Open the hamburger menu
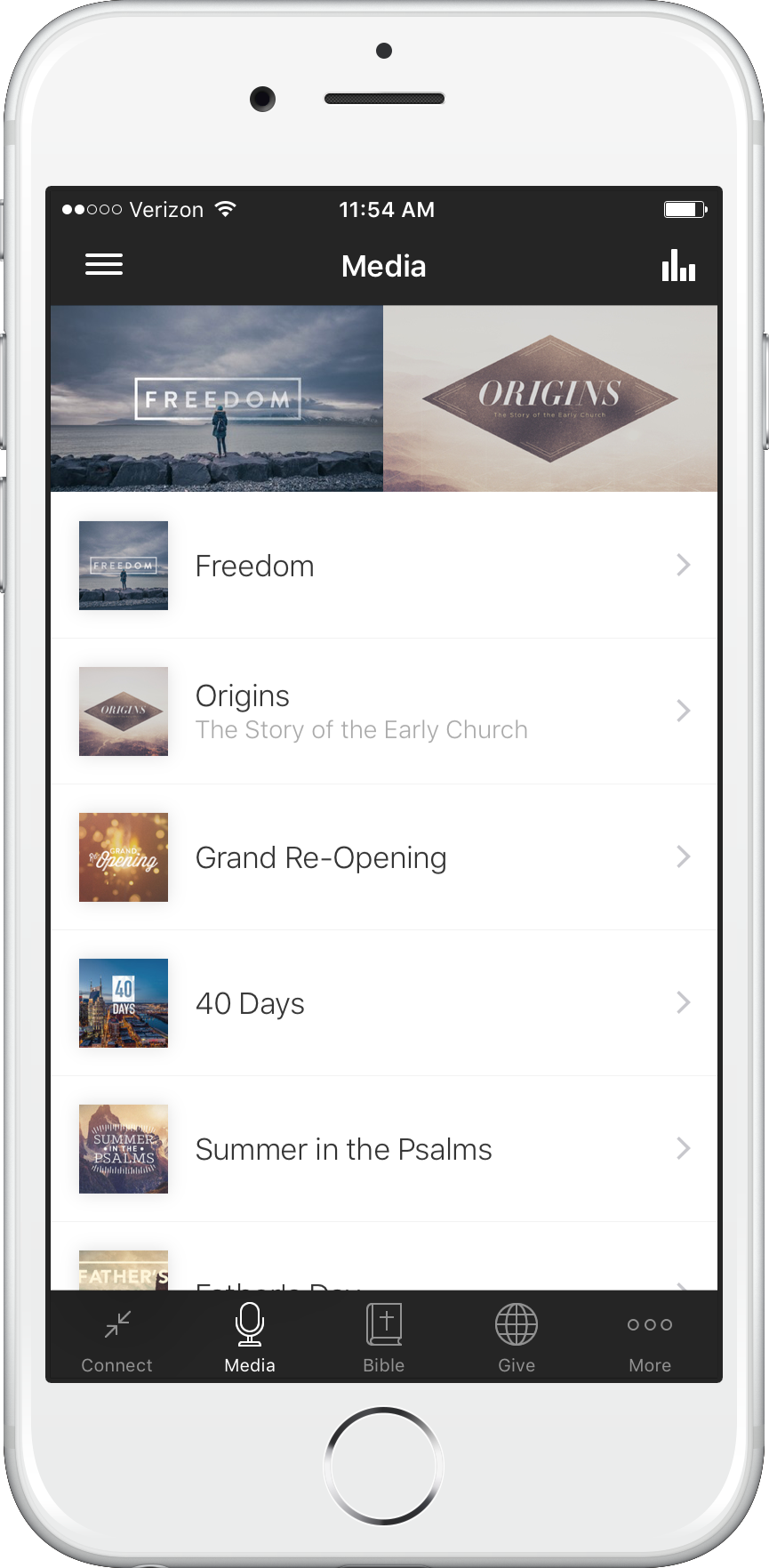 click(x=104, y=265)
